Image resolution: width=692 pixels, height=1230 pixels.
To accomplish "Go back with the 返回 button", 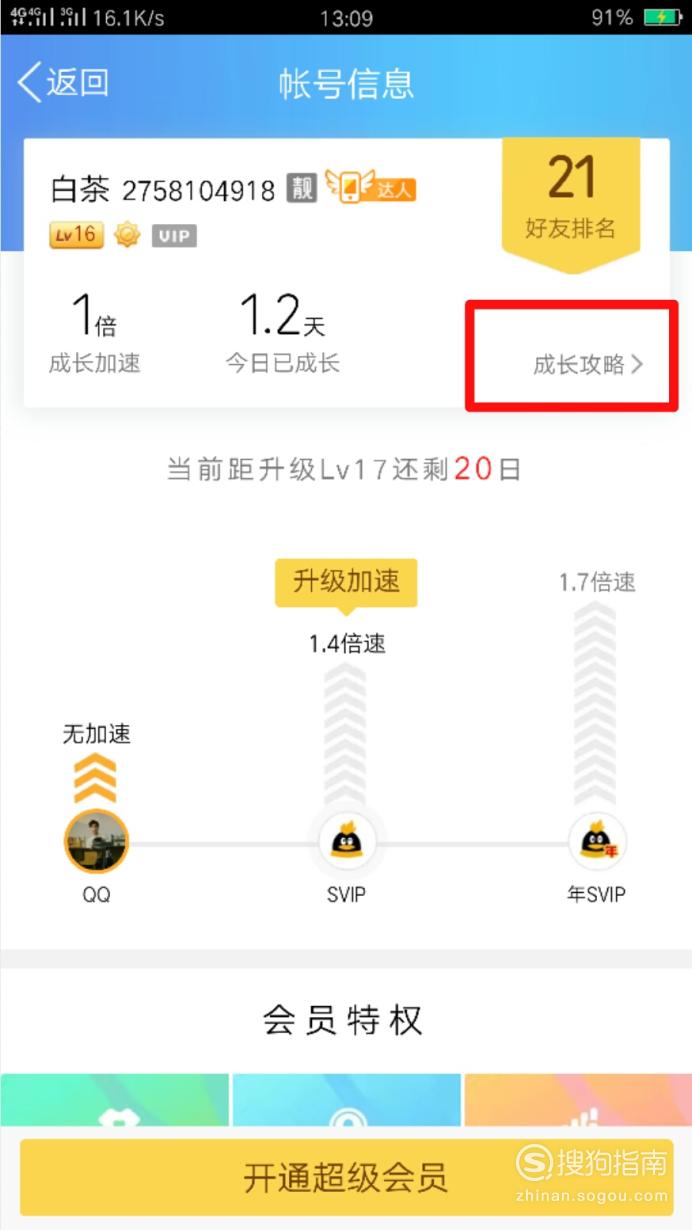I will pyautogui.click(x=63, y=83).
